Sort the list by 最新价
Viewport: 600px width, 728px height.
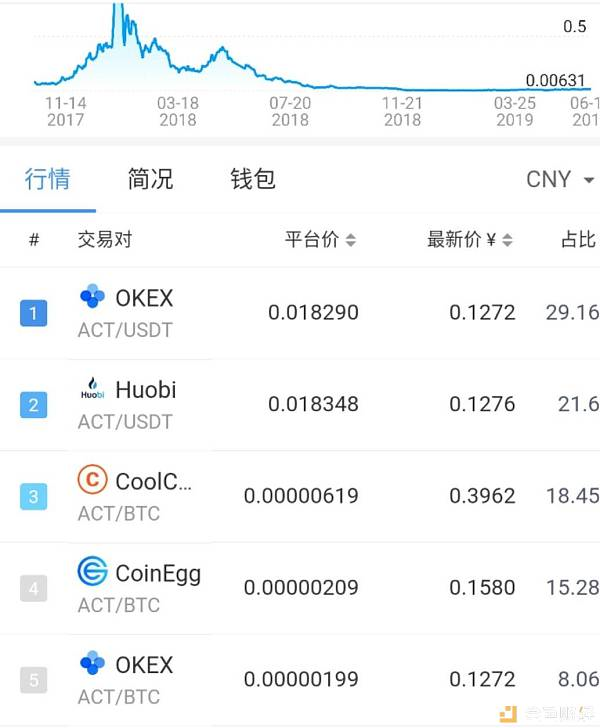click(470, 240)
